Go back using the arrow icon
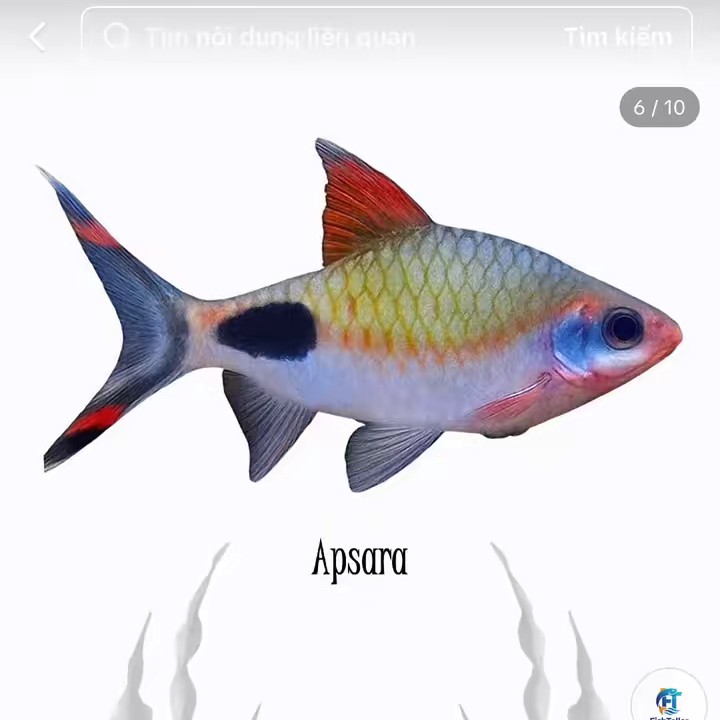 [x=38, y=37]
